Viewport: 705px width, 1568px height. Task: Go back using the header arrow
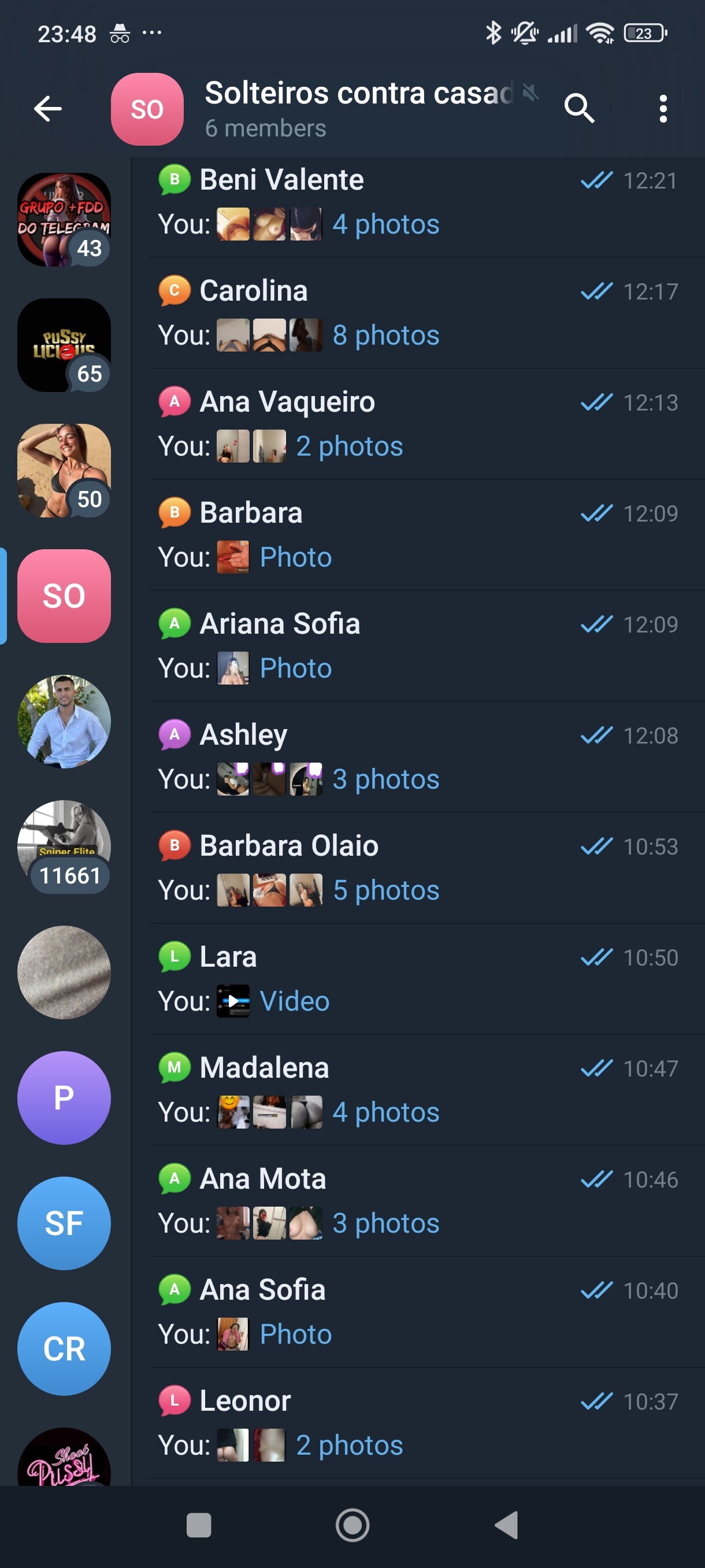(x=48, y=109)
